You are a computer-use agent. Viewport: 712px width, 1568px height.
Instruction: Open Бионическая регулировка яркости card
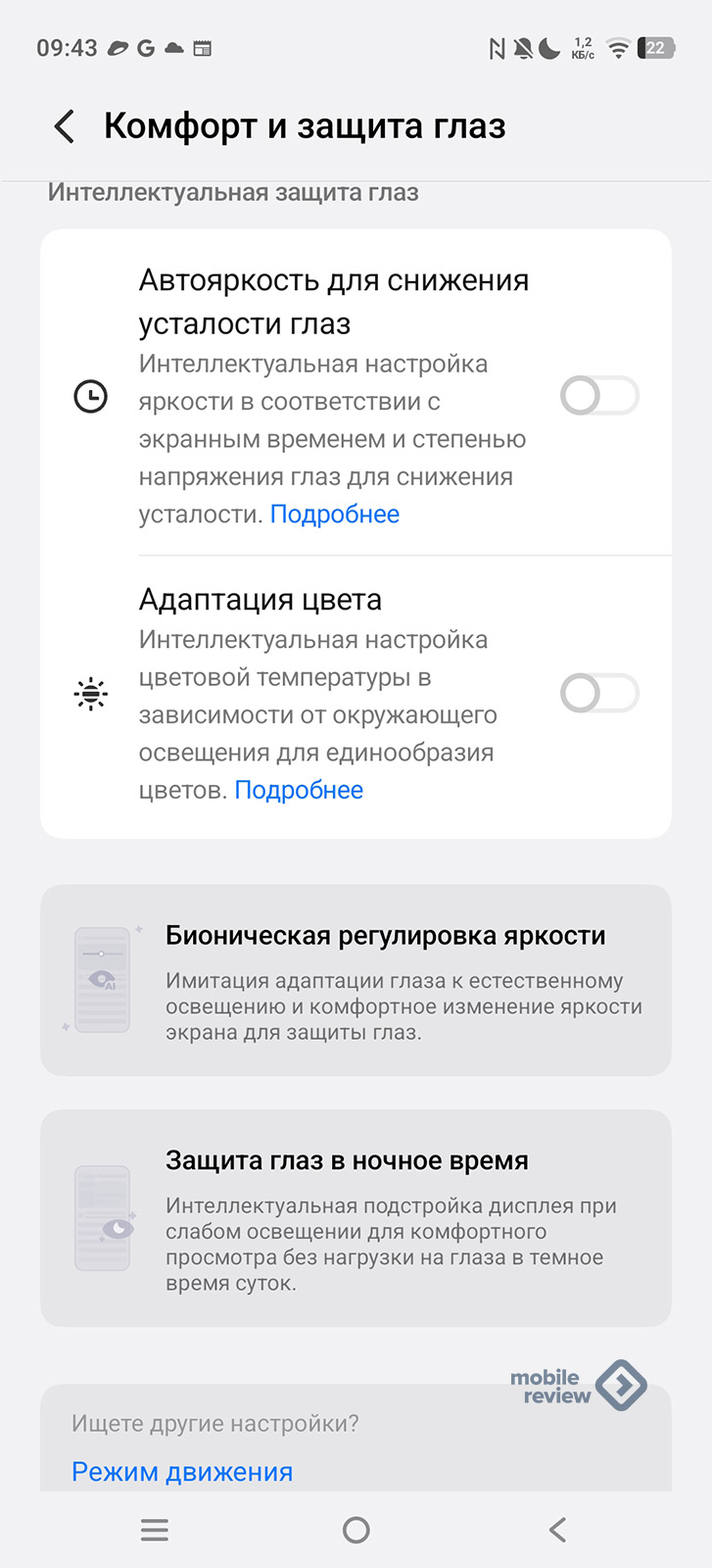pos(356,980)
